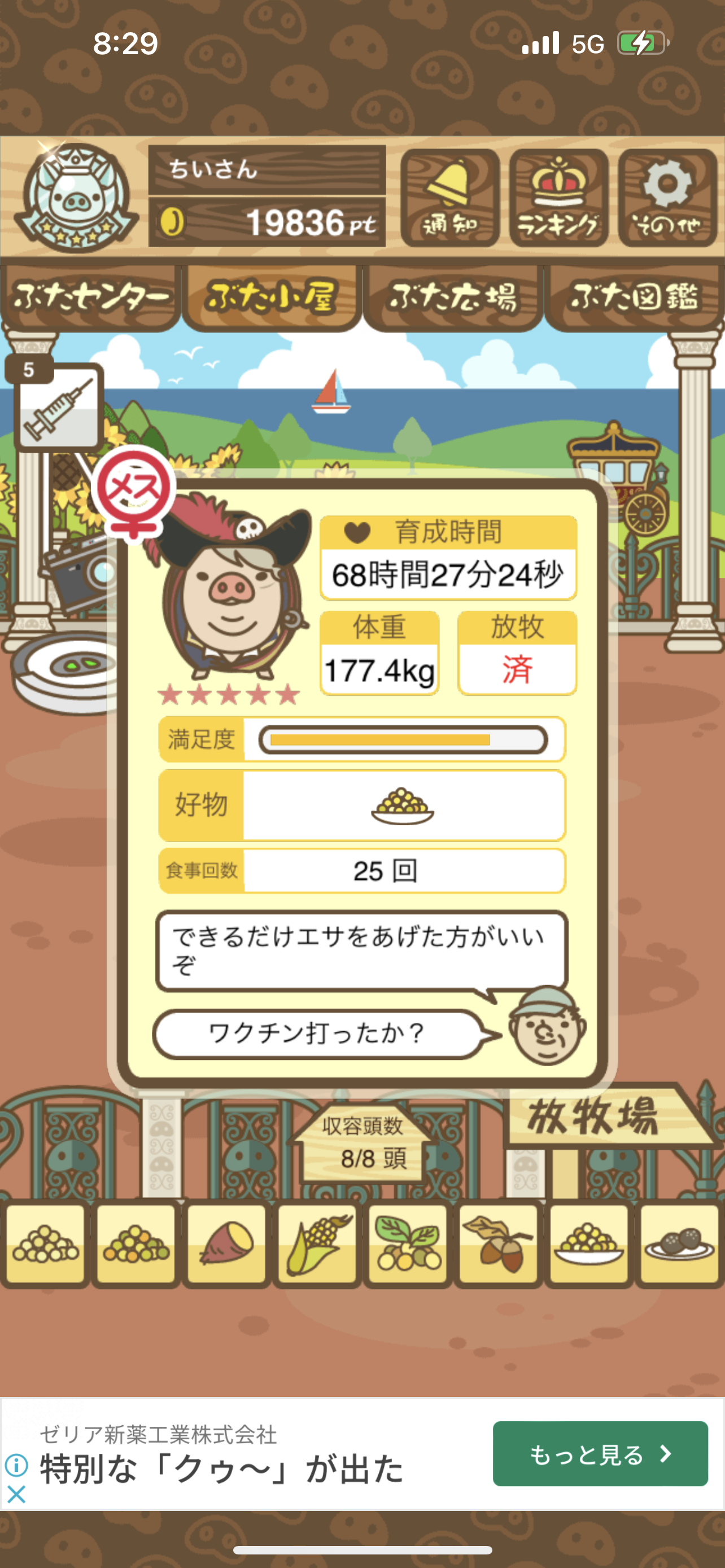Viewport: 725px width, 1568px height.
Task: Tap もっと見る on the ad banner
Action: [x=600, y=1453]
